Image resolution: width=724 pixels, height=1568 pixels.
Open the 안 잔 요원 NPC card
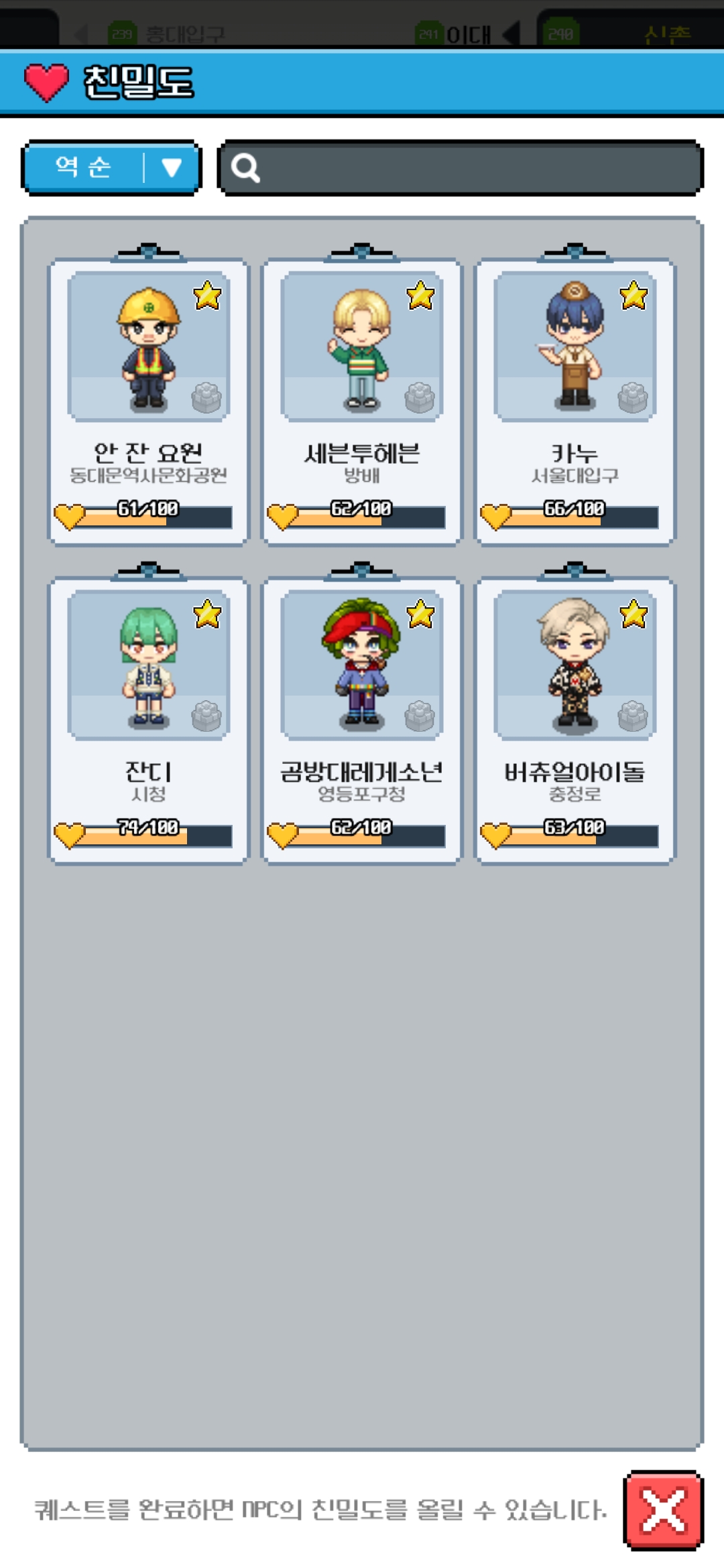[x=148, y=402]
